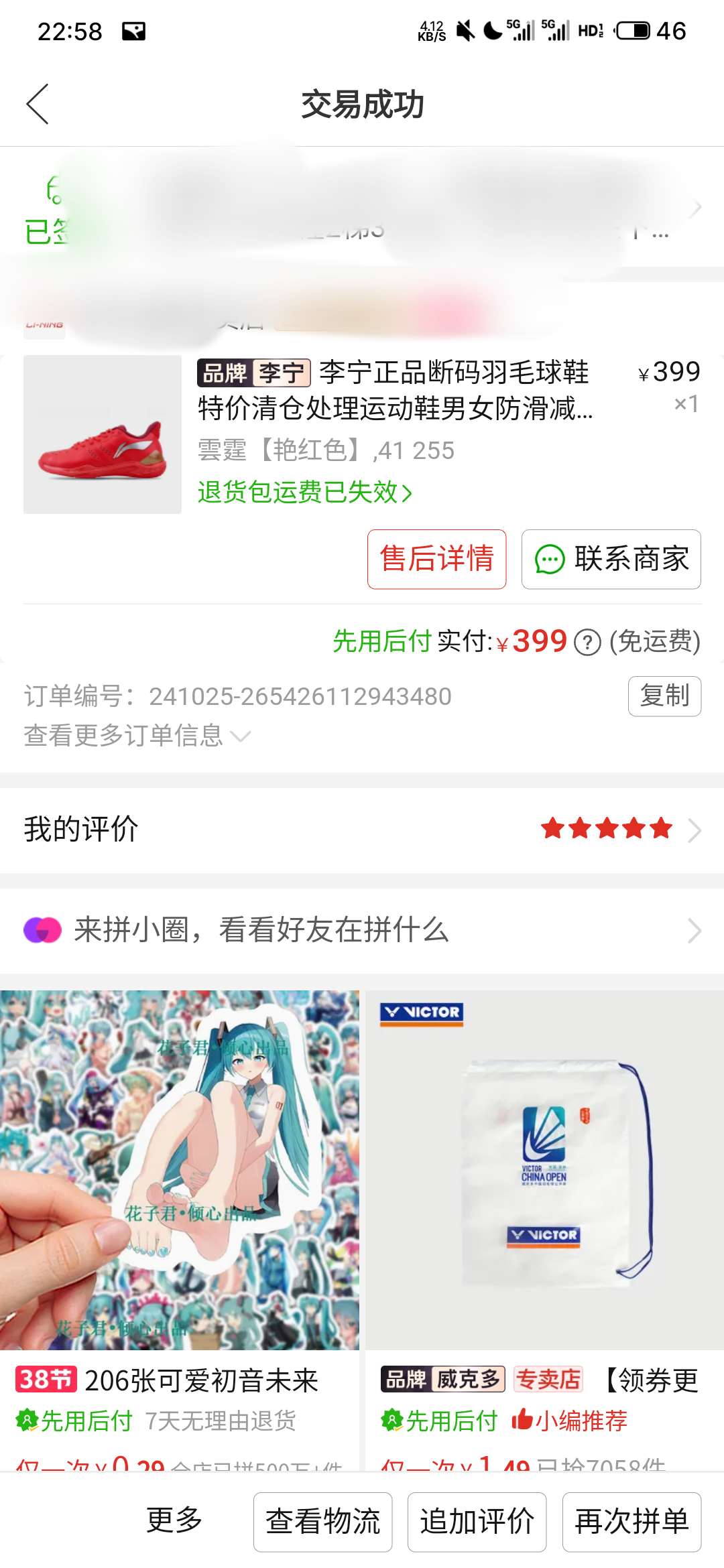View shipping with 查看物流
The height and width of the screenshot is (1568, 724).
click(322, 1521)
